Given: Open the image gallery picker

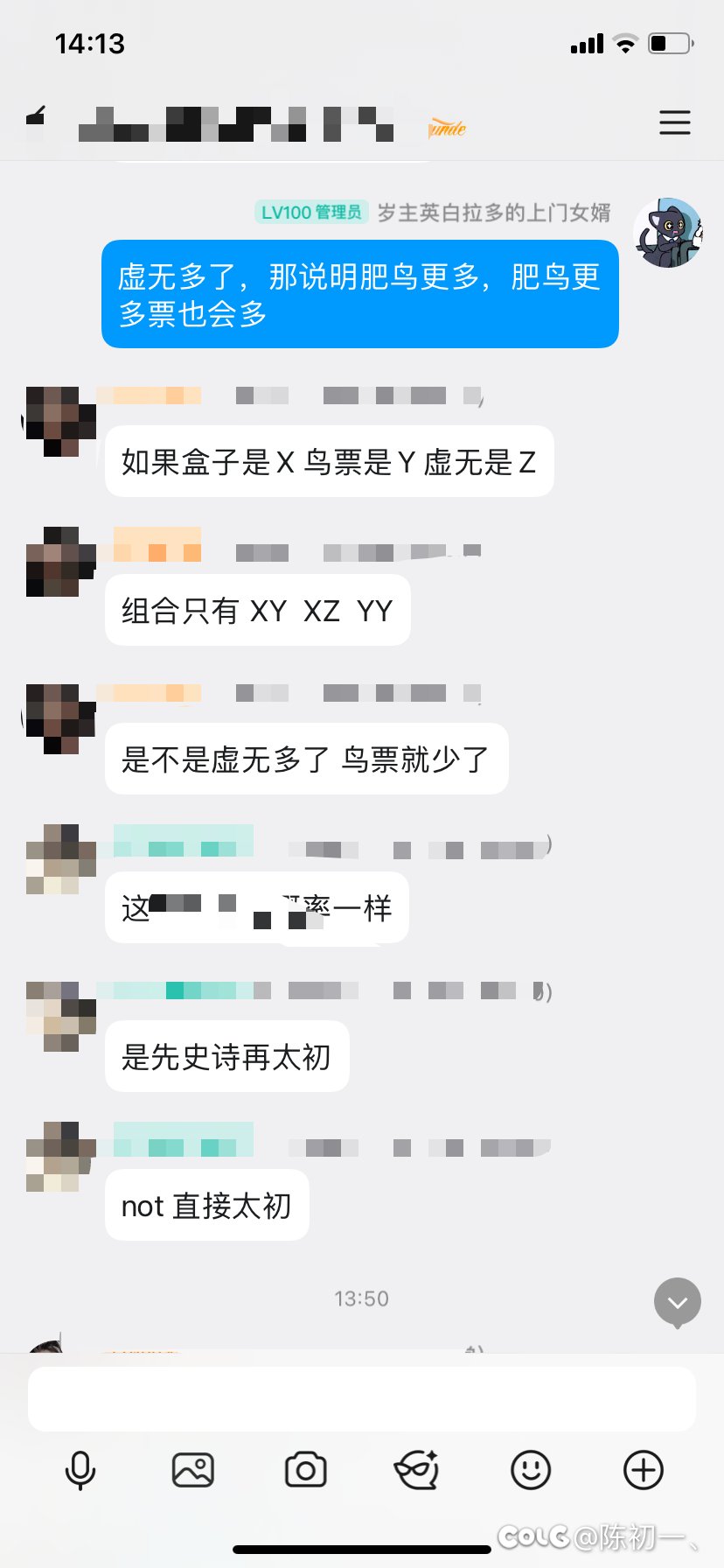Looking at the screenshot, I should tap(193, 1470).
